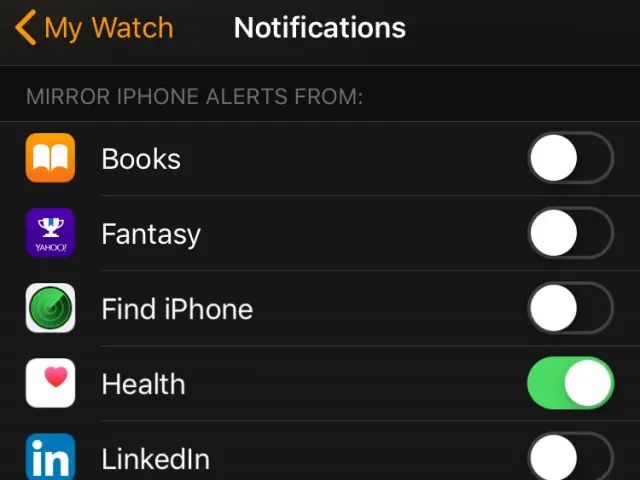This screenshot has width=640, height=480.
Task: Toggle Find iPhone alerts on
Action: tap(570, 309)
